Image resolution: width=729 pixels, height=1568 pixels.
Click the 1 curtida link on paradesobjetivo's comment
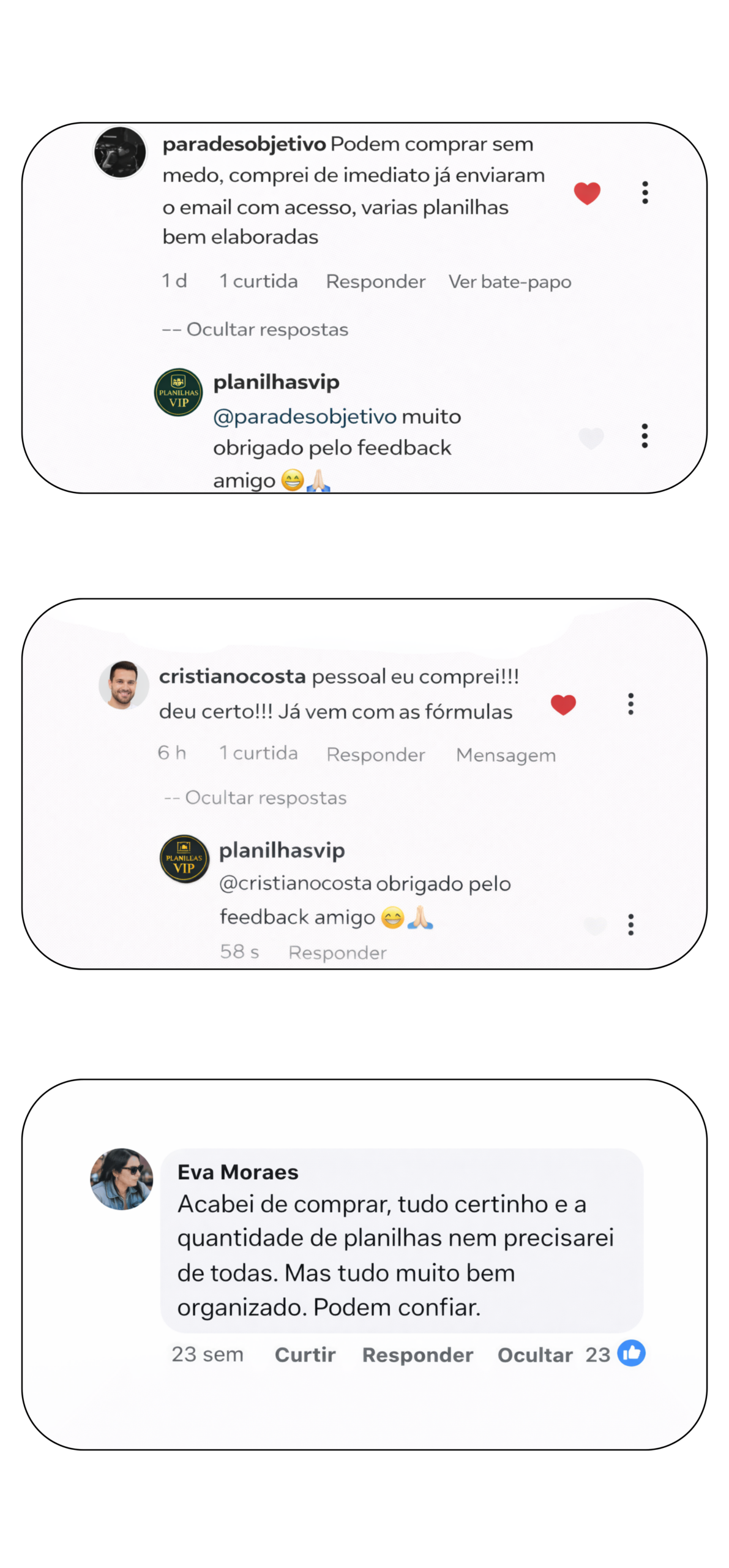[x=258, y=281]
